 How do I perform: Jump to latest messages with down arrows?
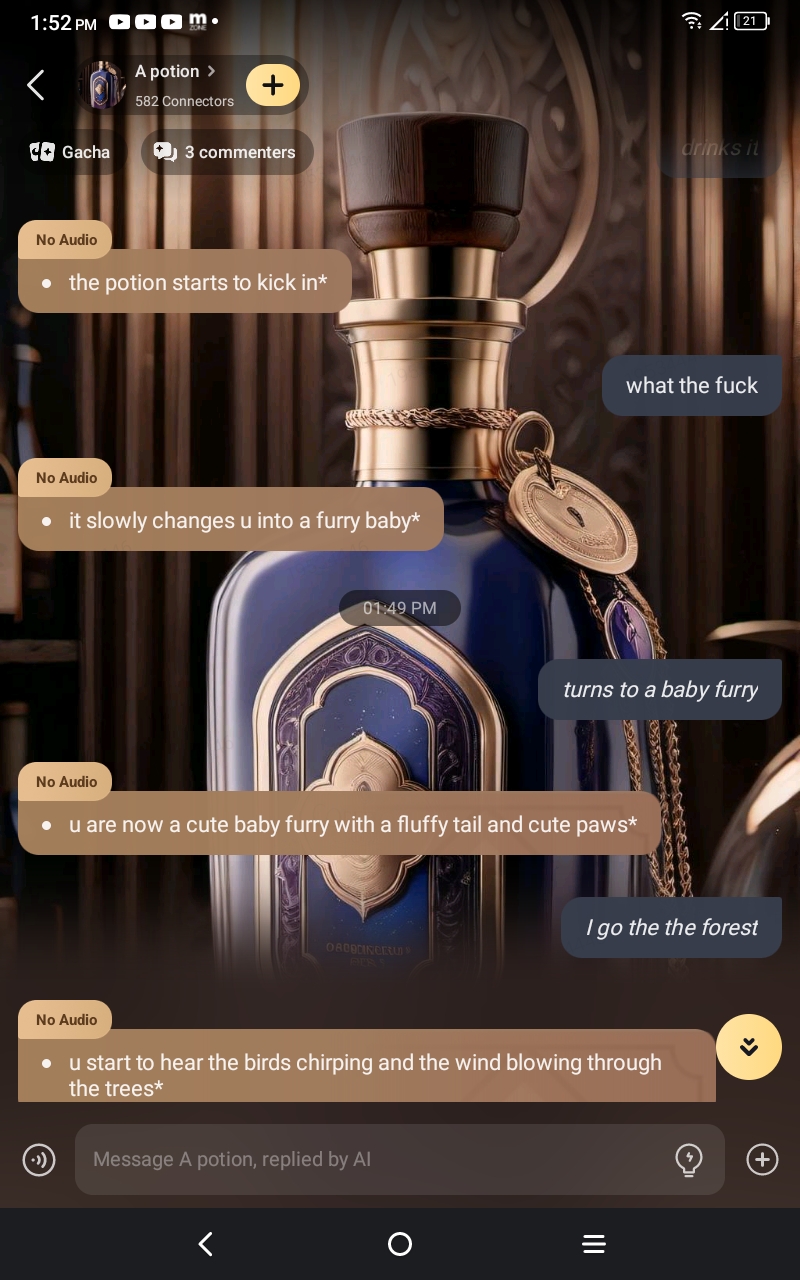pos(749,1047)
